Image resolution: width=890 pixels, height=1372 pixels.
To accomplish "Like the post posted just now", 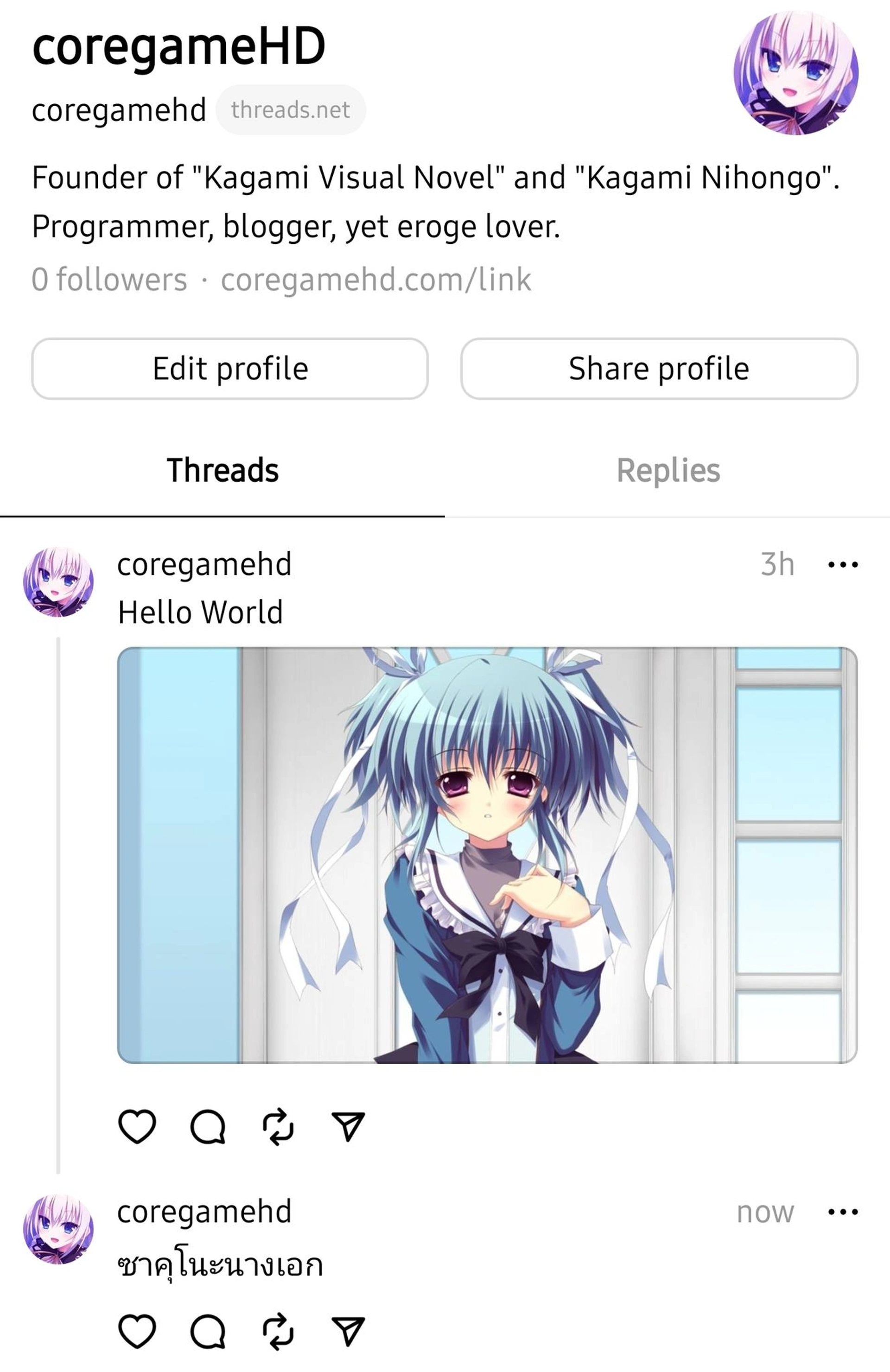I will click(137, 1331).
